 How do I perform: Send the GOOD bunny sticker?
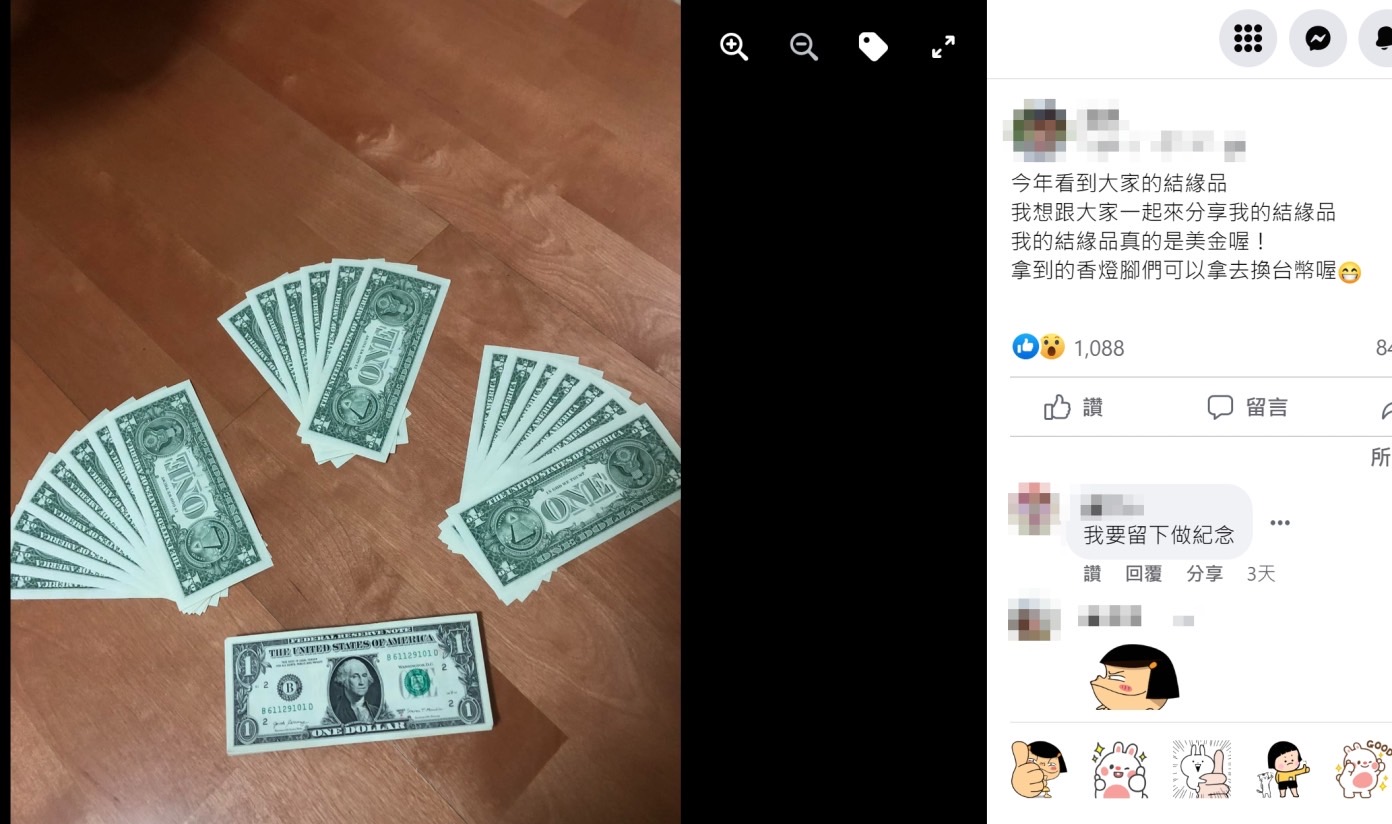pyautogui.click(x=1362, y=769)
